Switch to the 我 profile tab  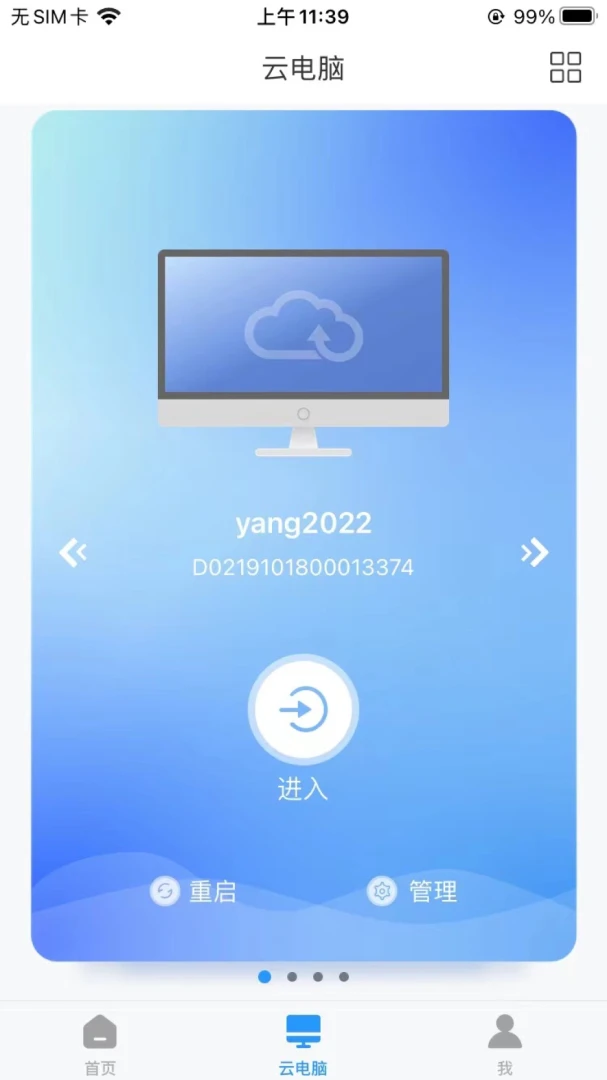point(505,1043)
